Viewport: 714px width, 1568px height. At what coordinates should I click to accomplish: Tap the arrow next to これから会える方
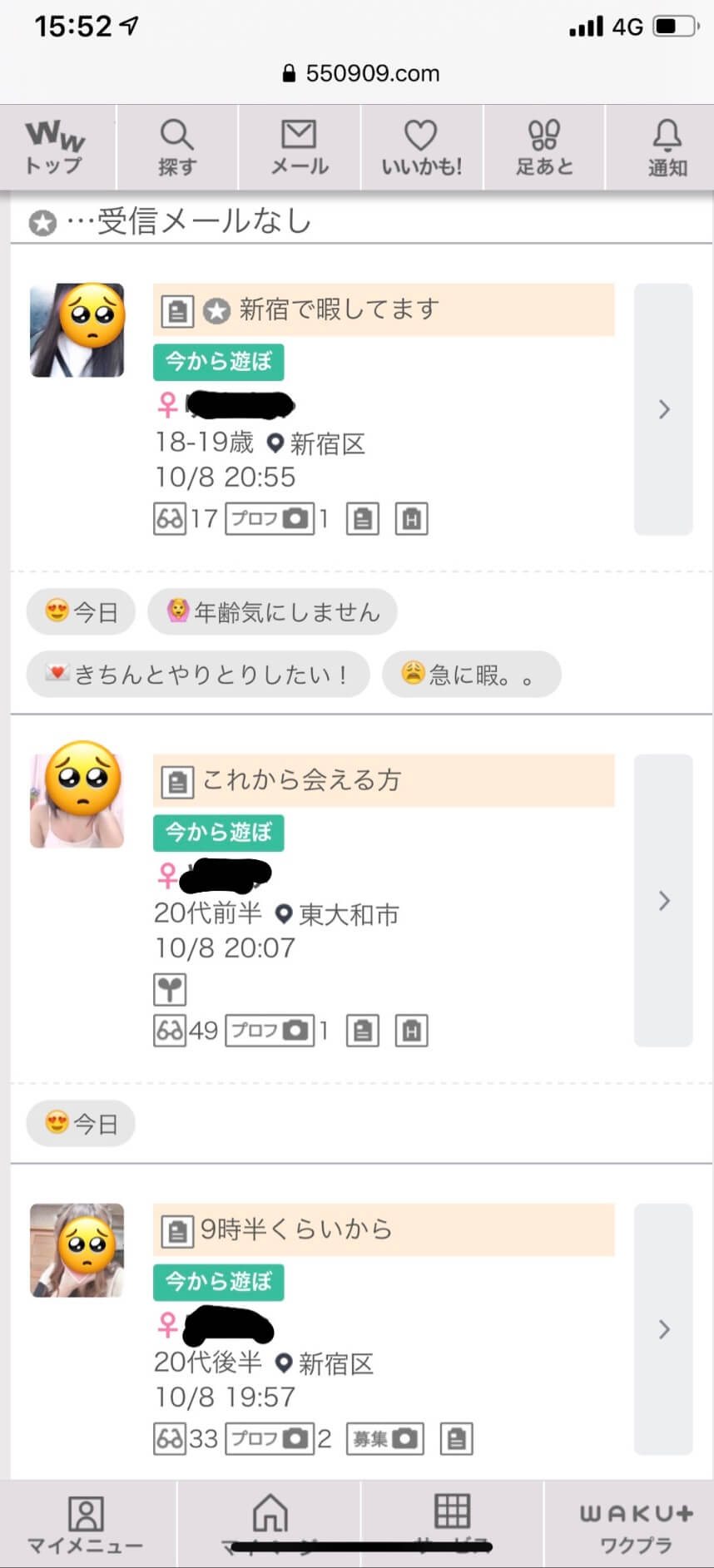point(663,901)
